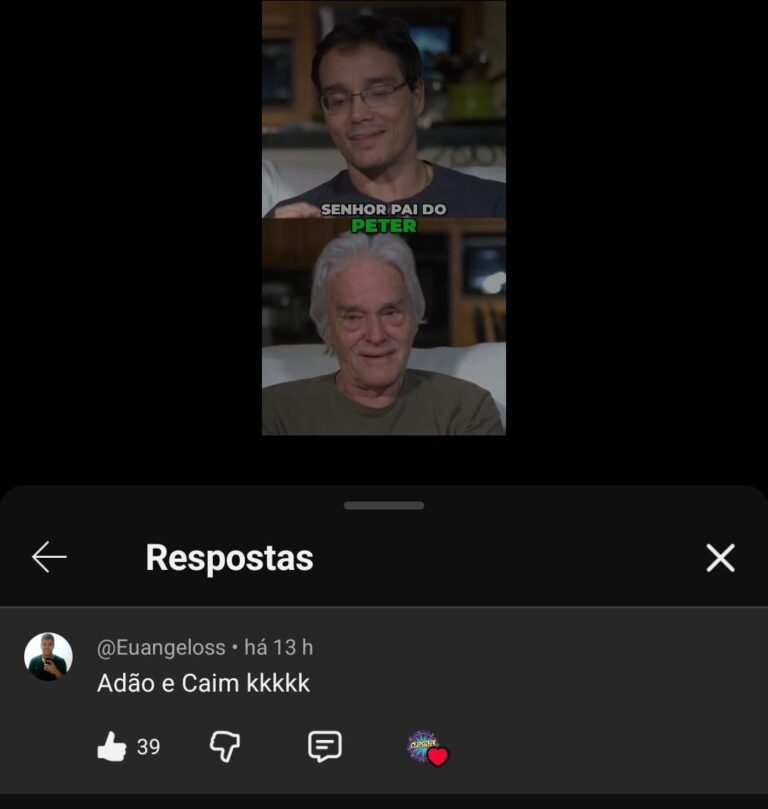Go back from the Respostas panel
This screenshot has width=768, height=809.
49,557
